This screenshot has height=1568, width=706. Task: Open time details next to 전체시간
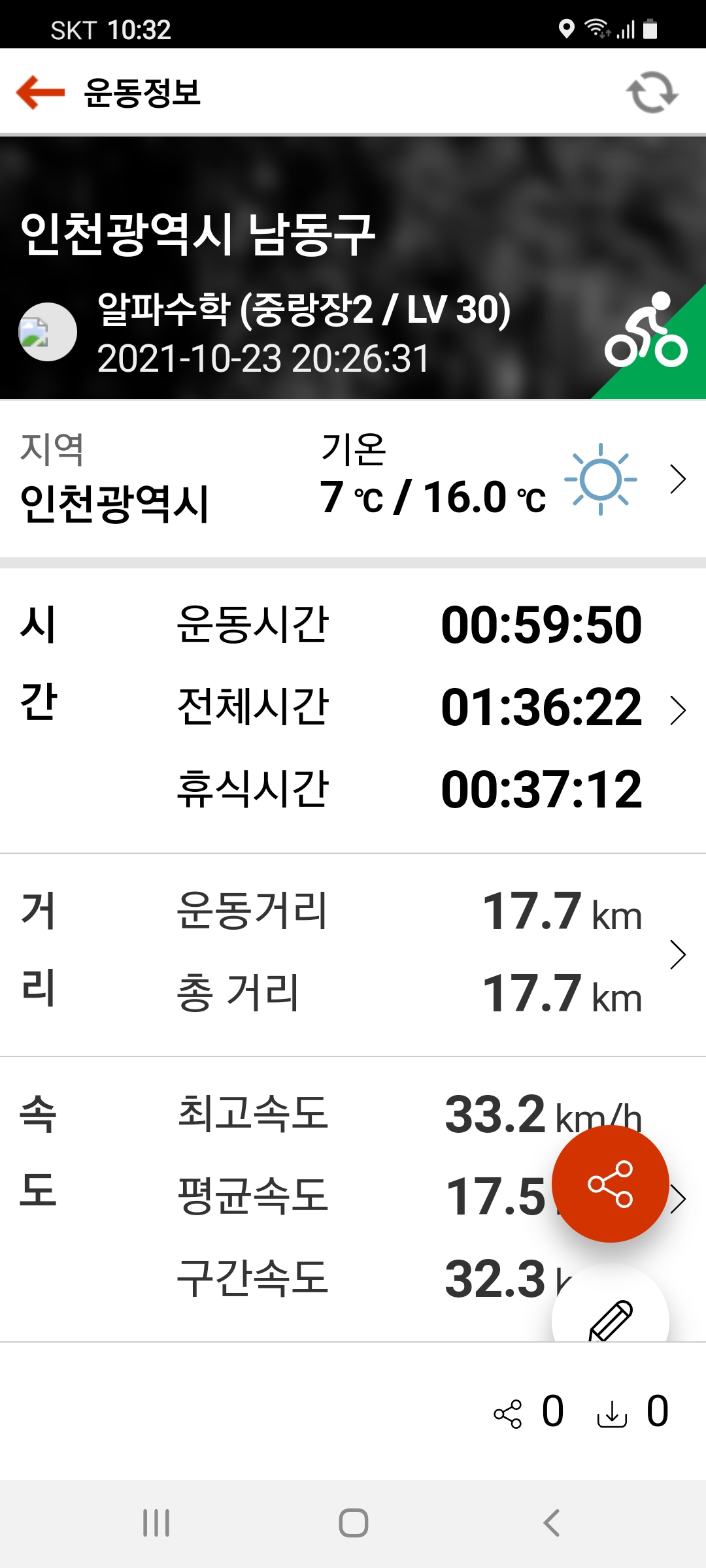tap(678, 710)
